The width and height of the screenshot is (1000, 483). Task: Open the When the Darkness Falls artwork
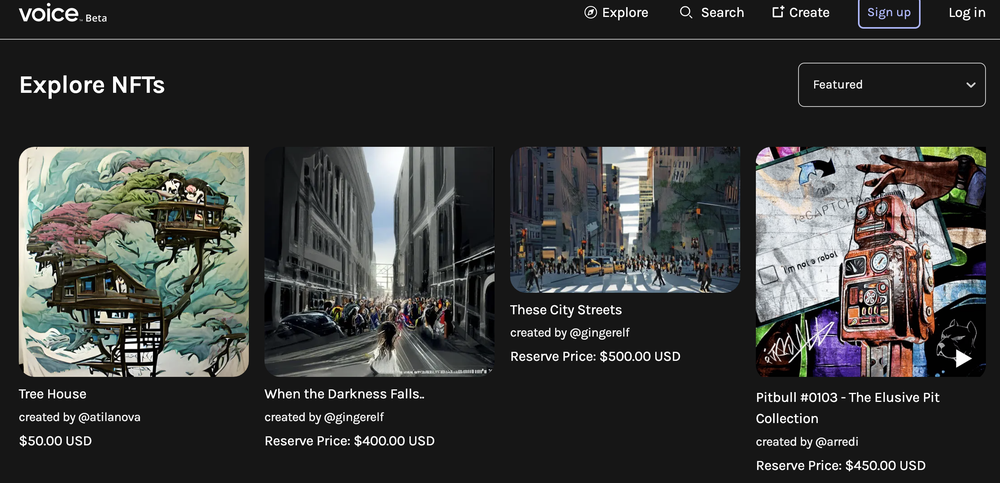379,262
